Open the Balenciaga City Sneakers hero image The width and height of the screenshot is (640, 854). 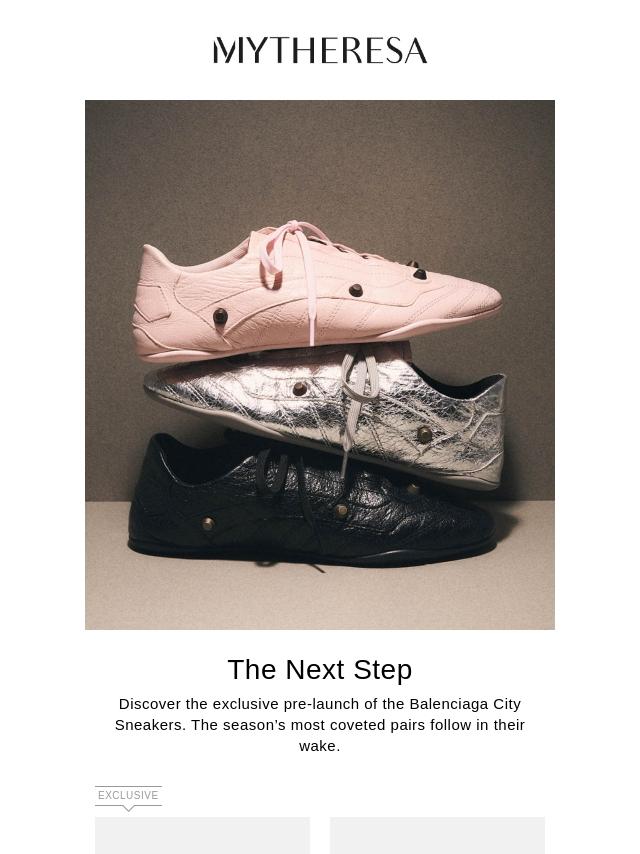pyautogui.click(x=320, y=365)
